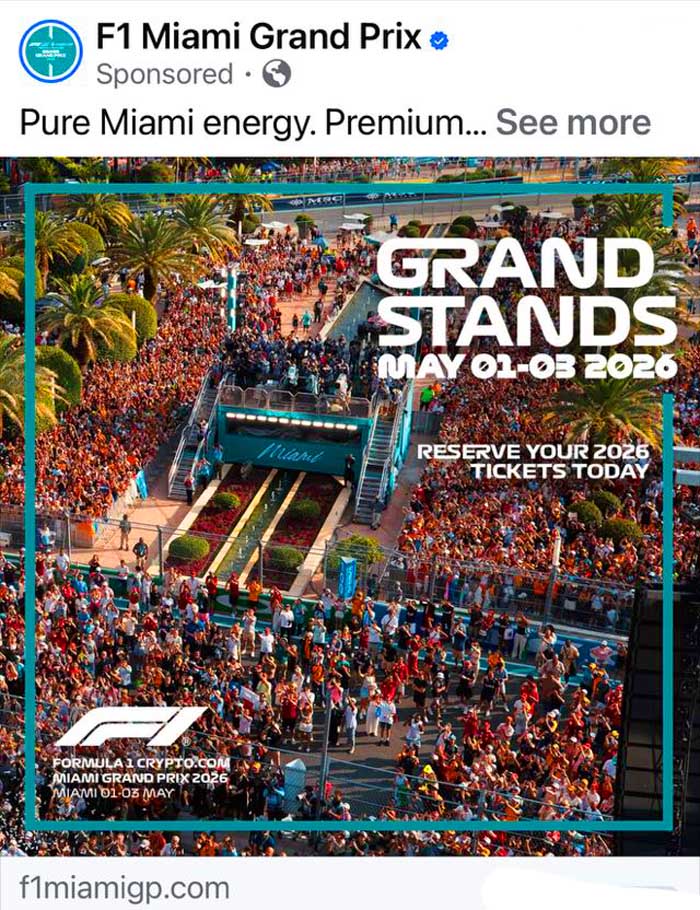Visit the f1miamigp.com link
700x910 pixels.
point(124,887)
